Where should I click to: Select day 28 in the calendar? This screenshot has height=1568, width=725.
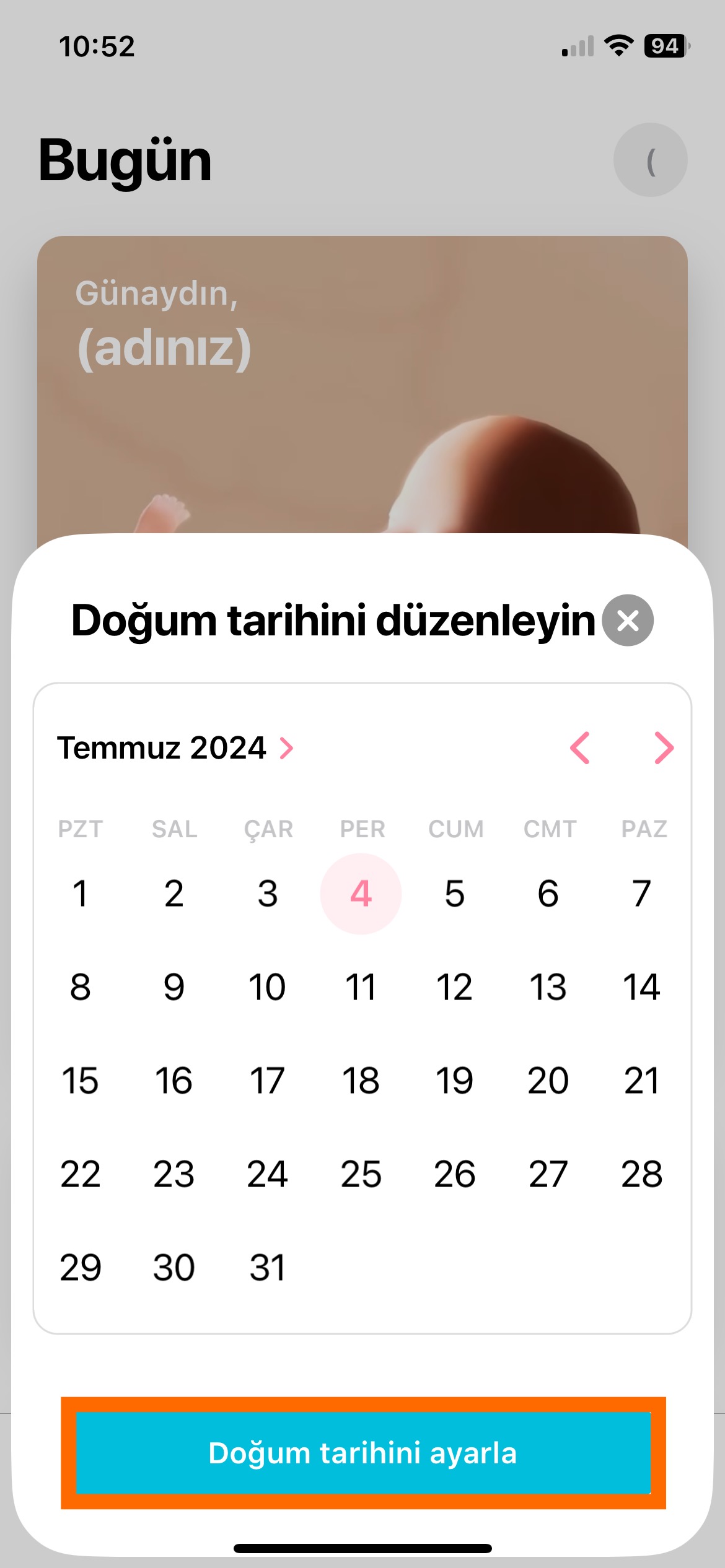point(642,1174)
